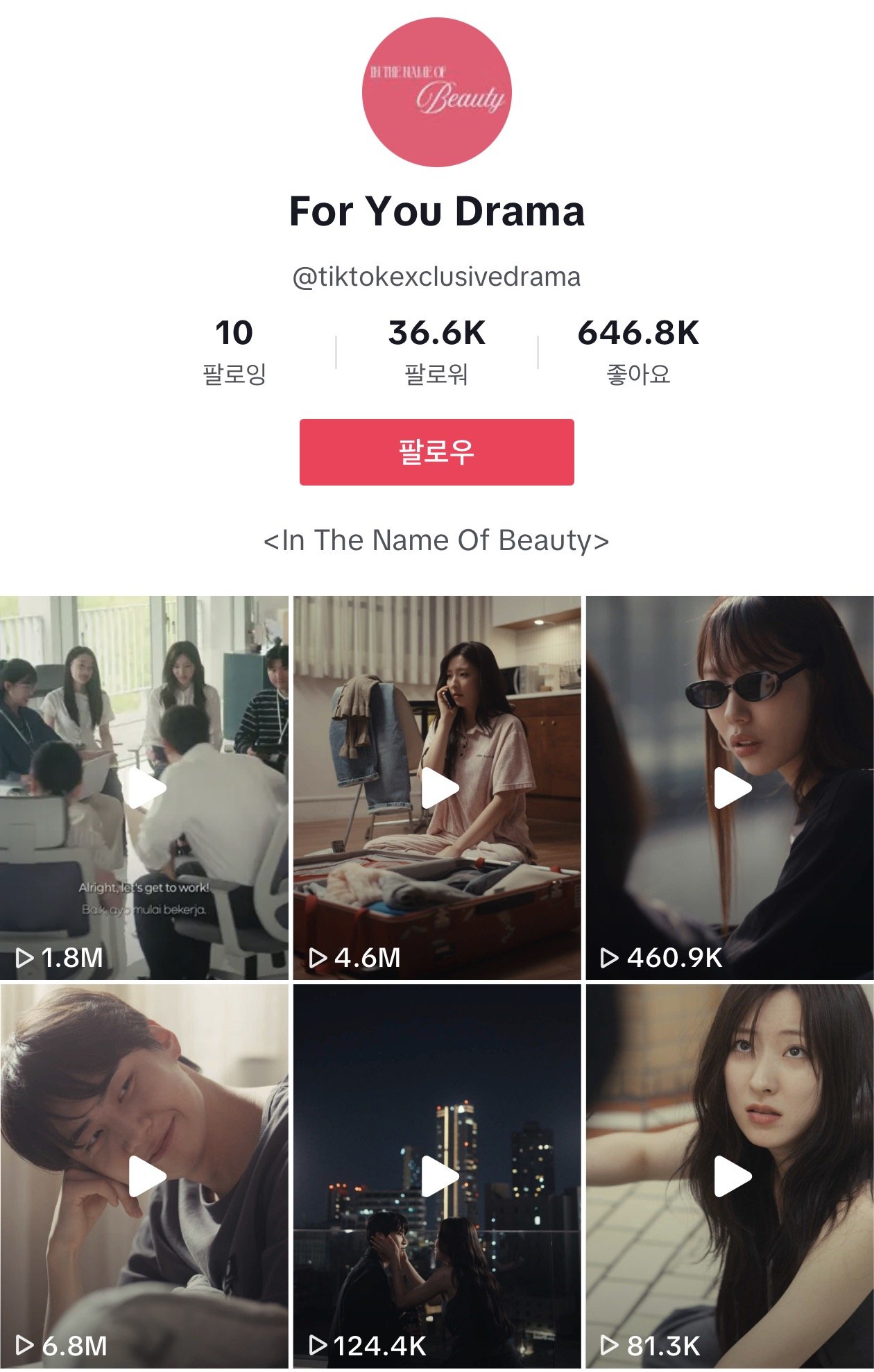View the 36.6K 팔로워 followers list

[436, 351]
